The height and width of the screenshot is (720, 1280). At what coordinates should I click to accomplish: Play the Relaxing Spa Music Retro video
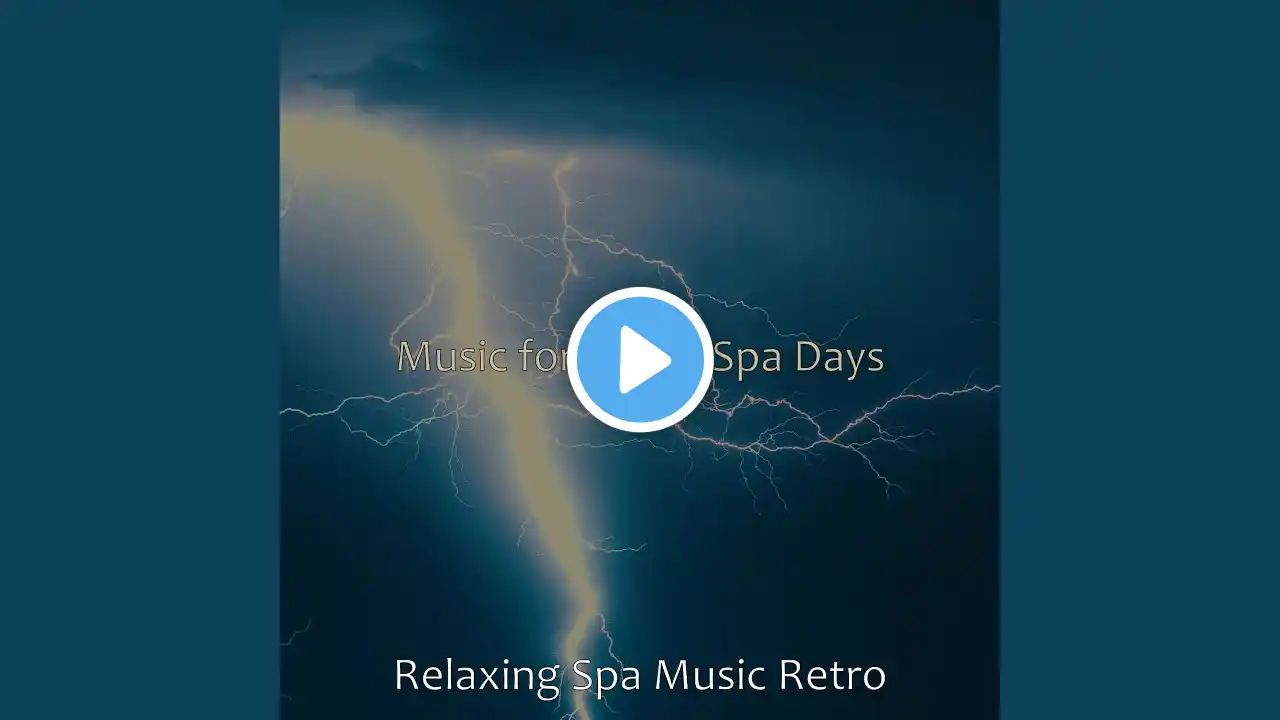coord(640,360)
